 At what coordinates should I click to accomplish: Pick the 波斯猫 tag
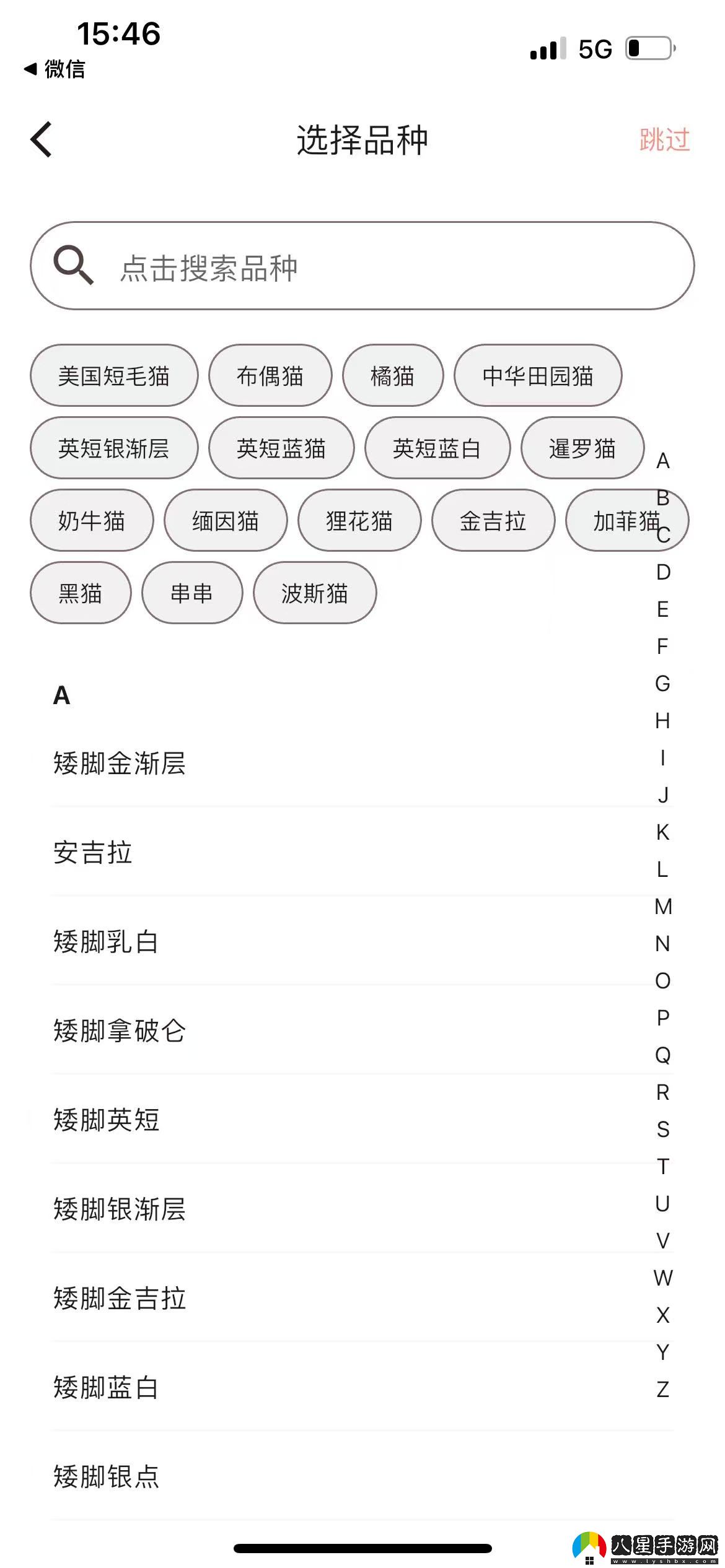(314, 593)
